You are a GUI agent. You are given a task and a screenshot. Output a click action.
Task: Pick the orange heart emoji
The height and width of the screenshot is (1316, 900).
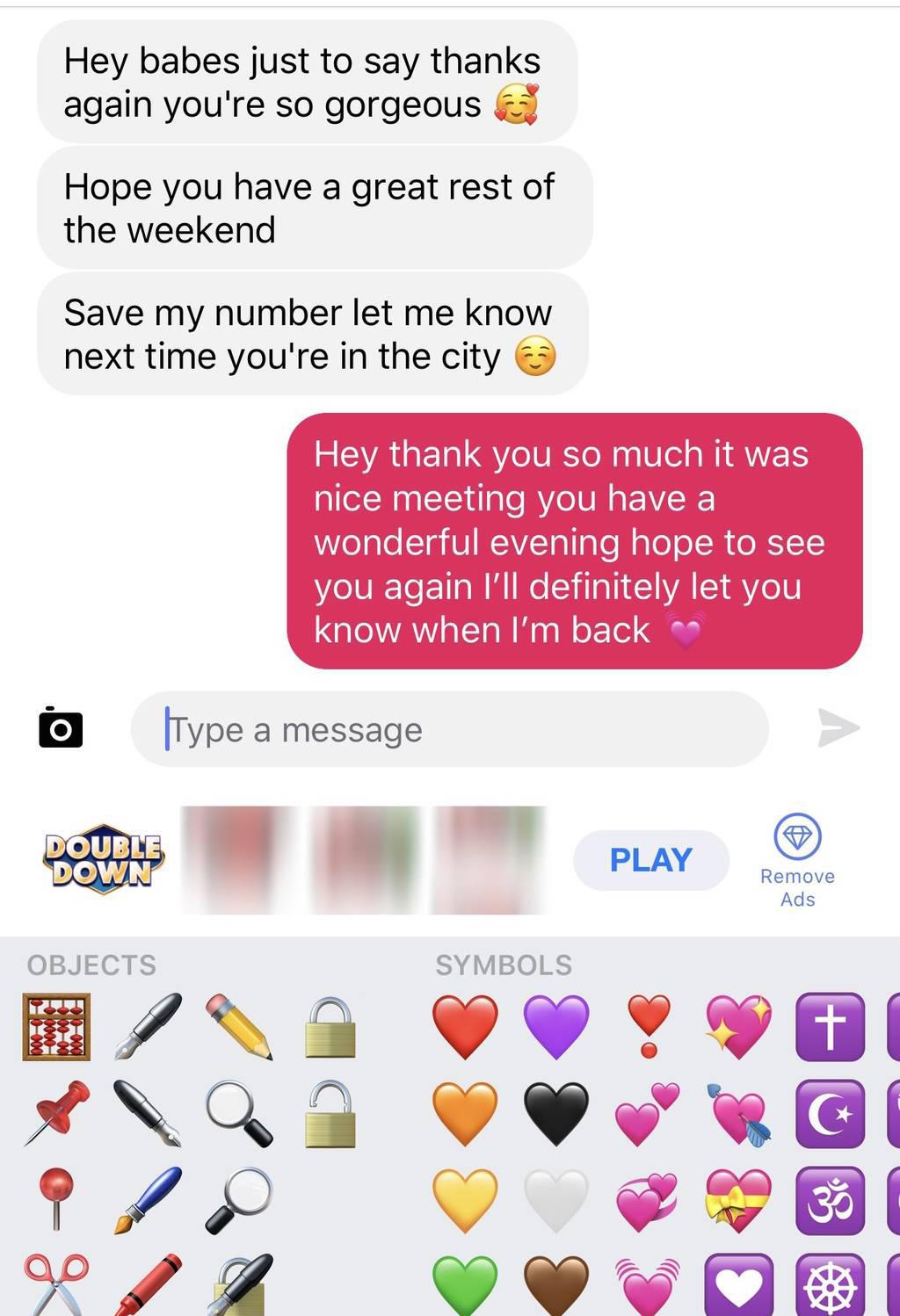pos(465,1114)
